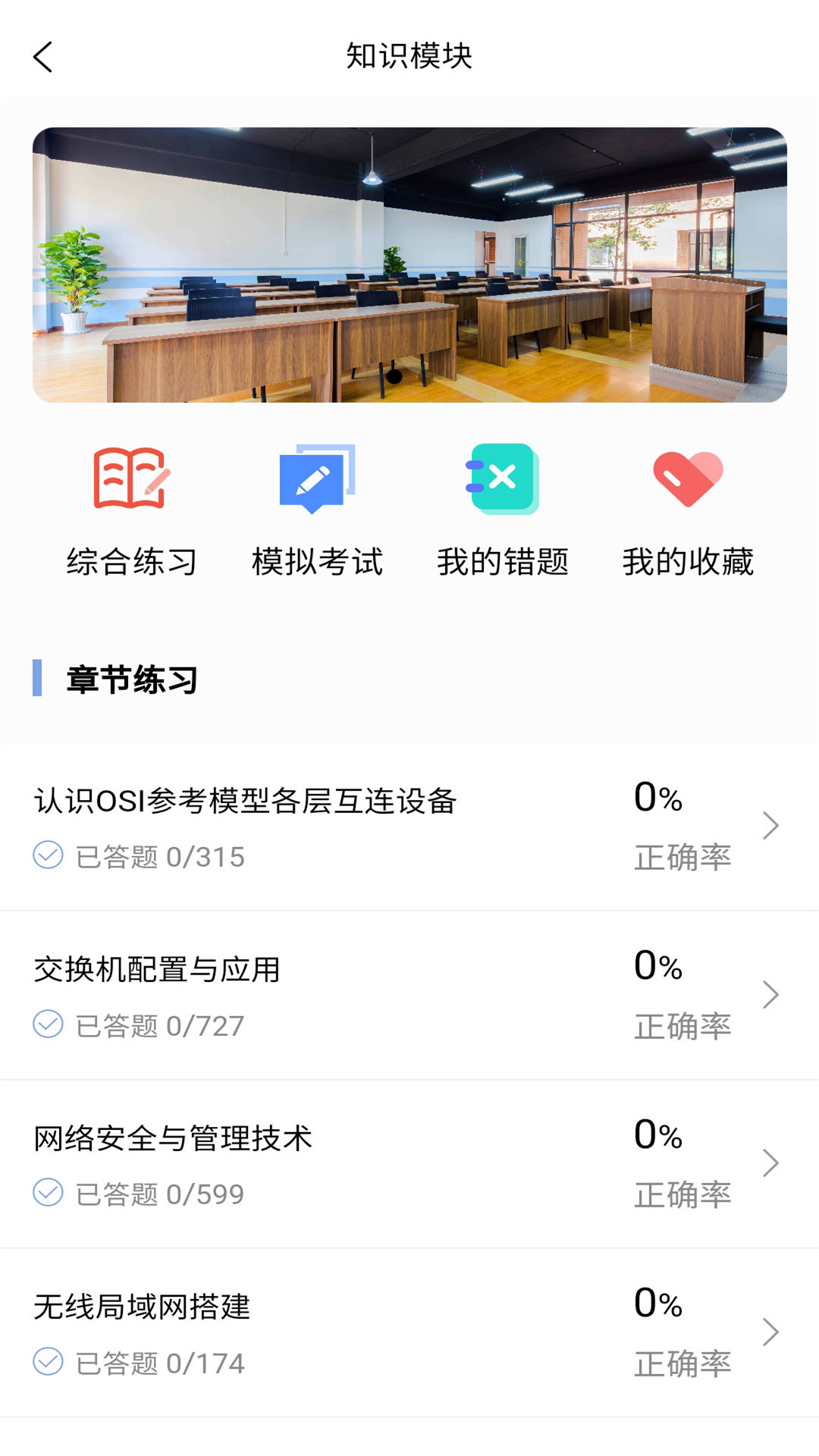Image resolution: width=819 pixels, height=1456 pixels.
Task: Tap the 知识模块 title bar
Action: 409,57
